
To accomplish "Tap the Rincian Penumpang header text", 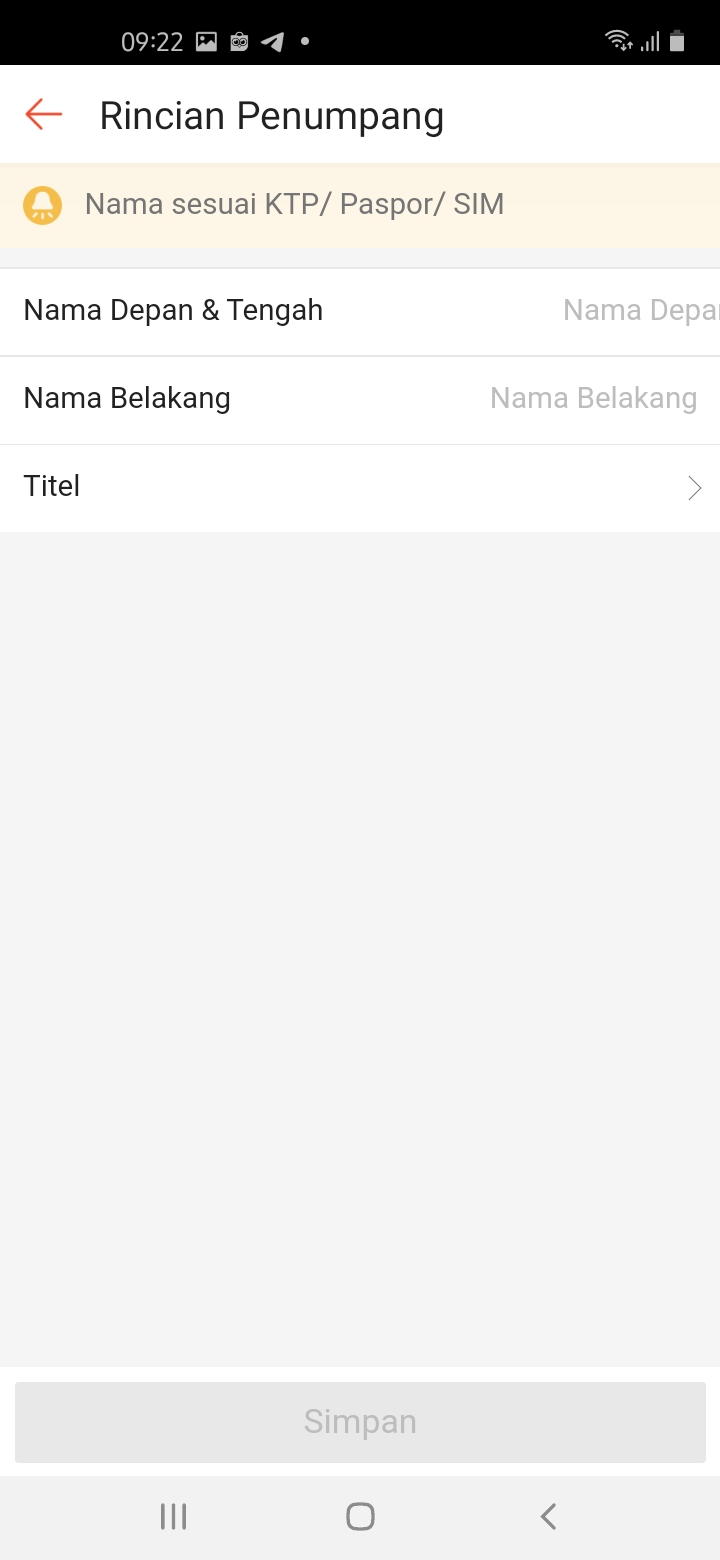I will (x=271, y=114).
